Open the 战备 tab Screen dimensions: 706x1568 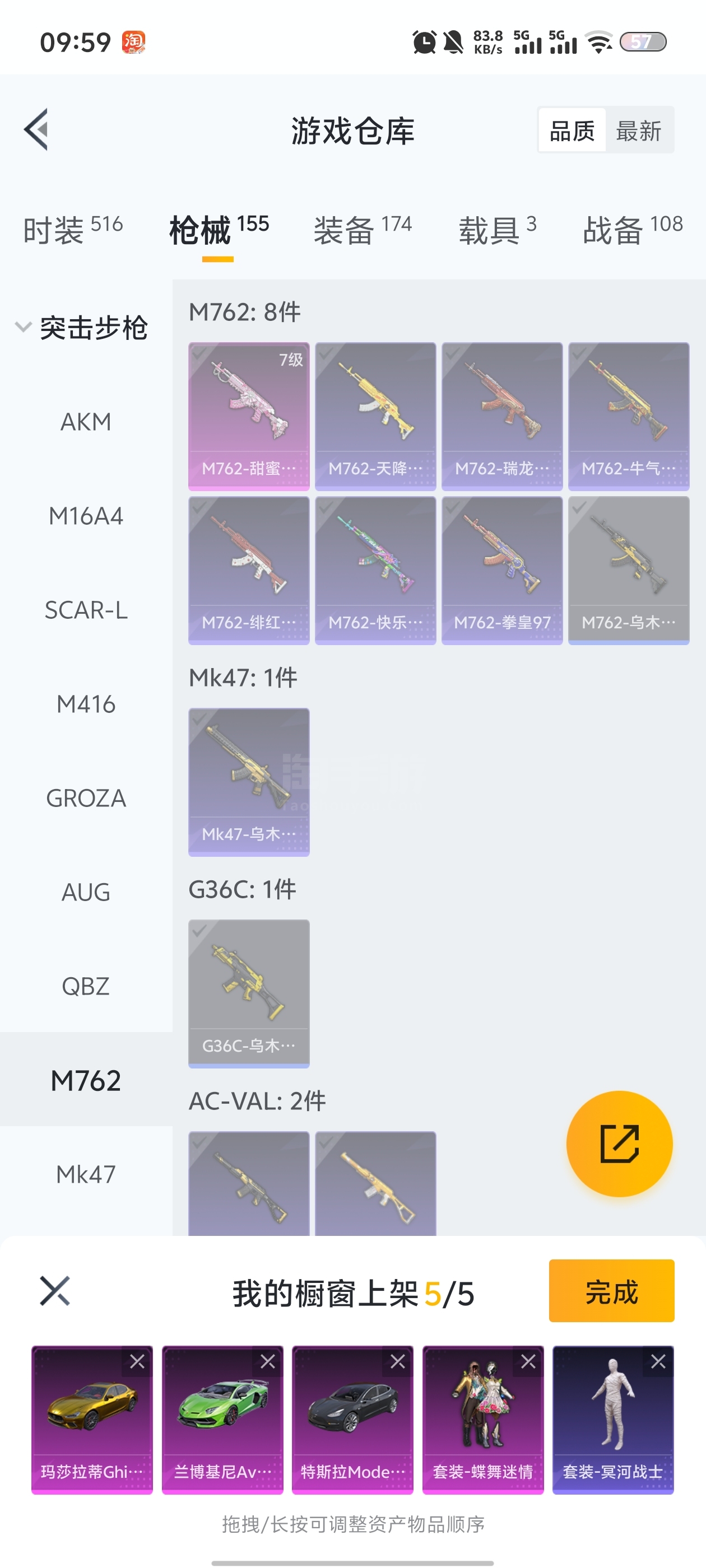coord(632,230)
